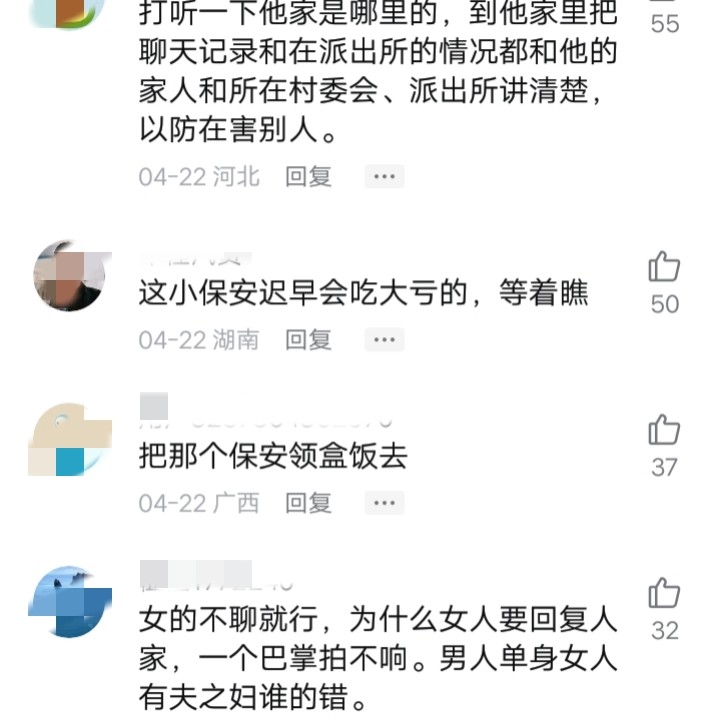Open avatar of the 女的不聊就行 commenter

point(71,602)
